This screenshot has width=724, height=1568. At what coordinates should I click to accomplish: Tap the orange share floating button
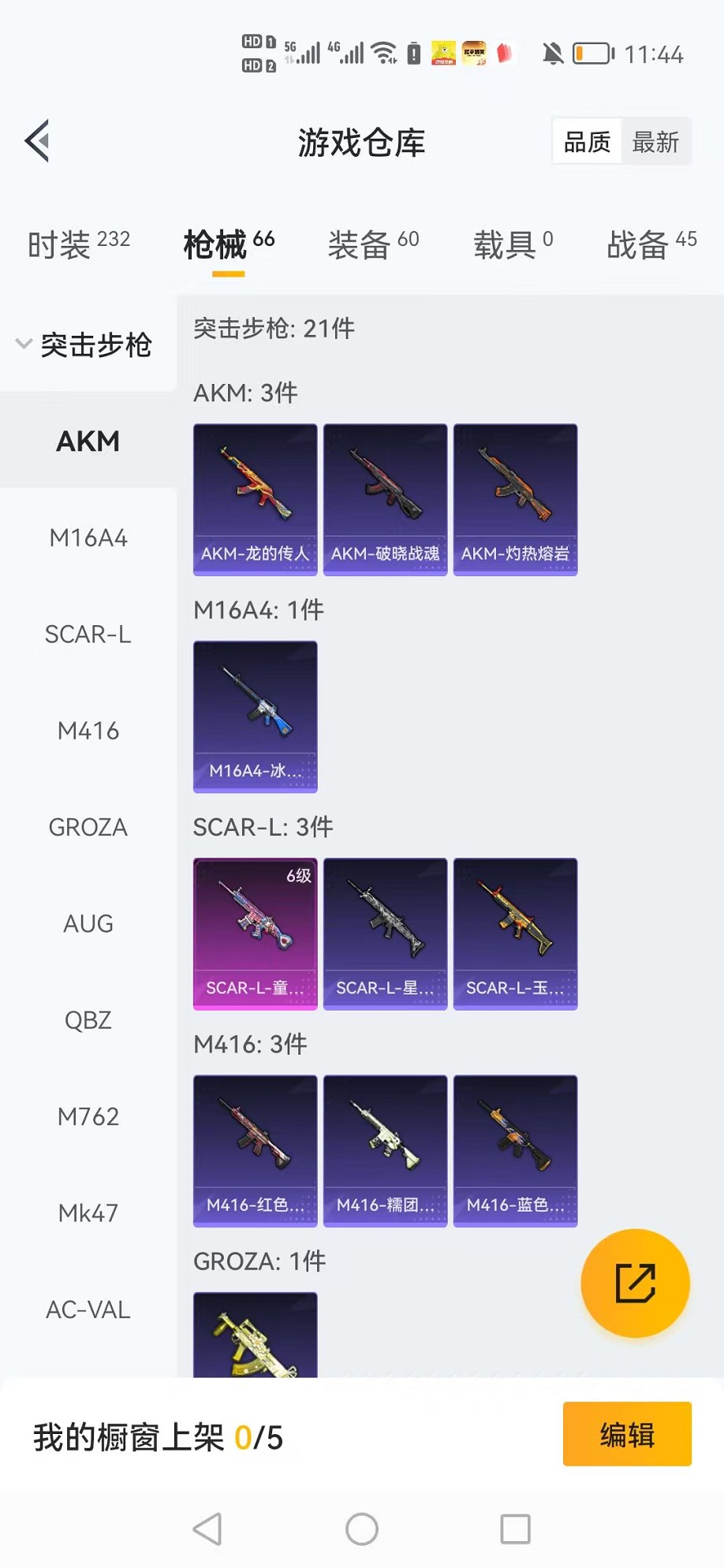pyautogui.click(x=635, y=1283)
